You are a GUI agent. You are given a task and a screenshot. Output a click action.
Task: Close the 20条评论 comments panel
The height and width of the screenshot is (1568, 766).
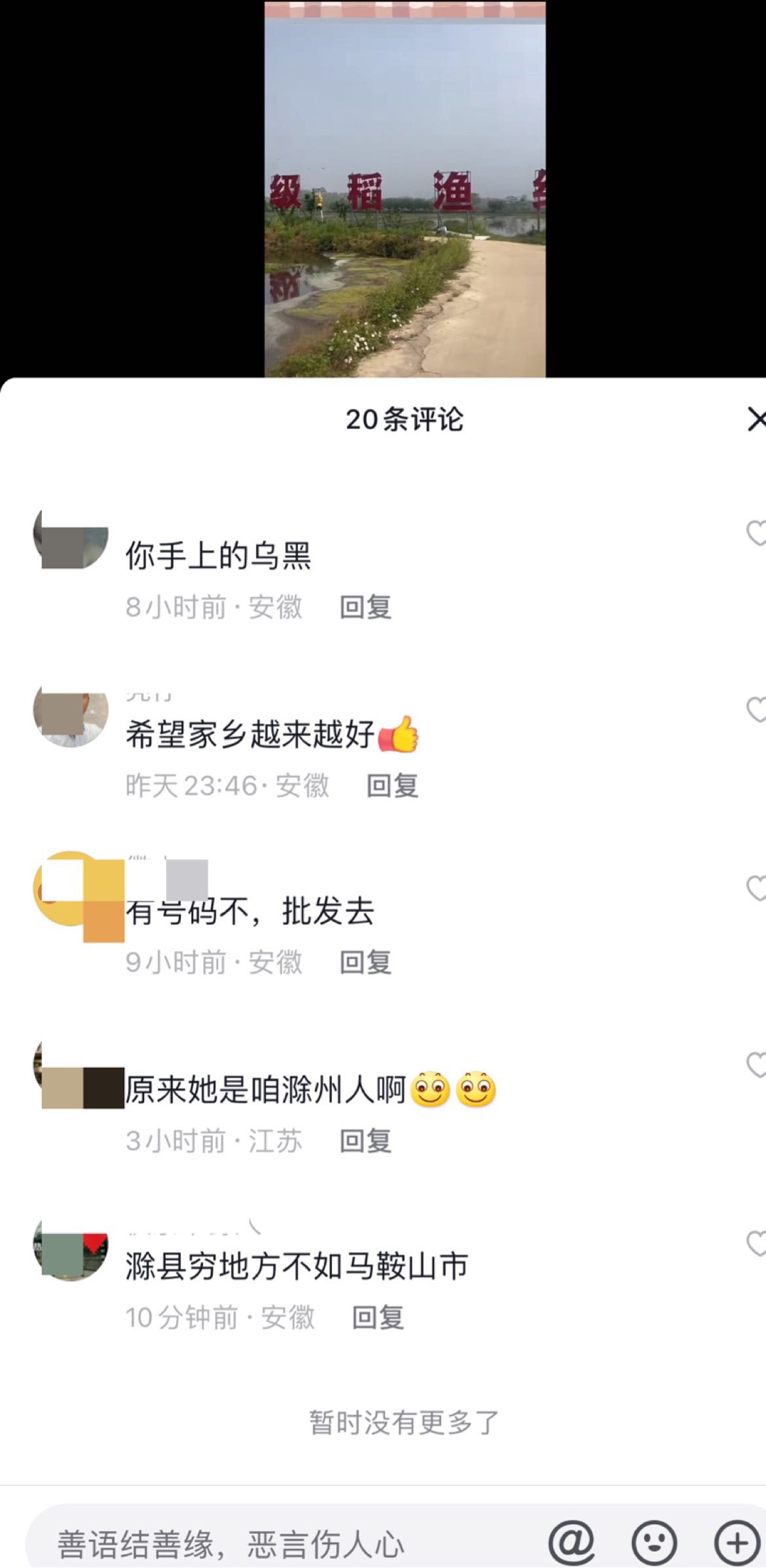tap(755, 420)
